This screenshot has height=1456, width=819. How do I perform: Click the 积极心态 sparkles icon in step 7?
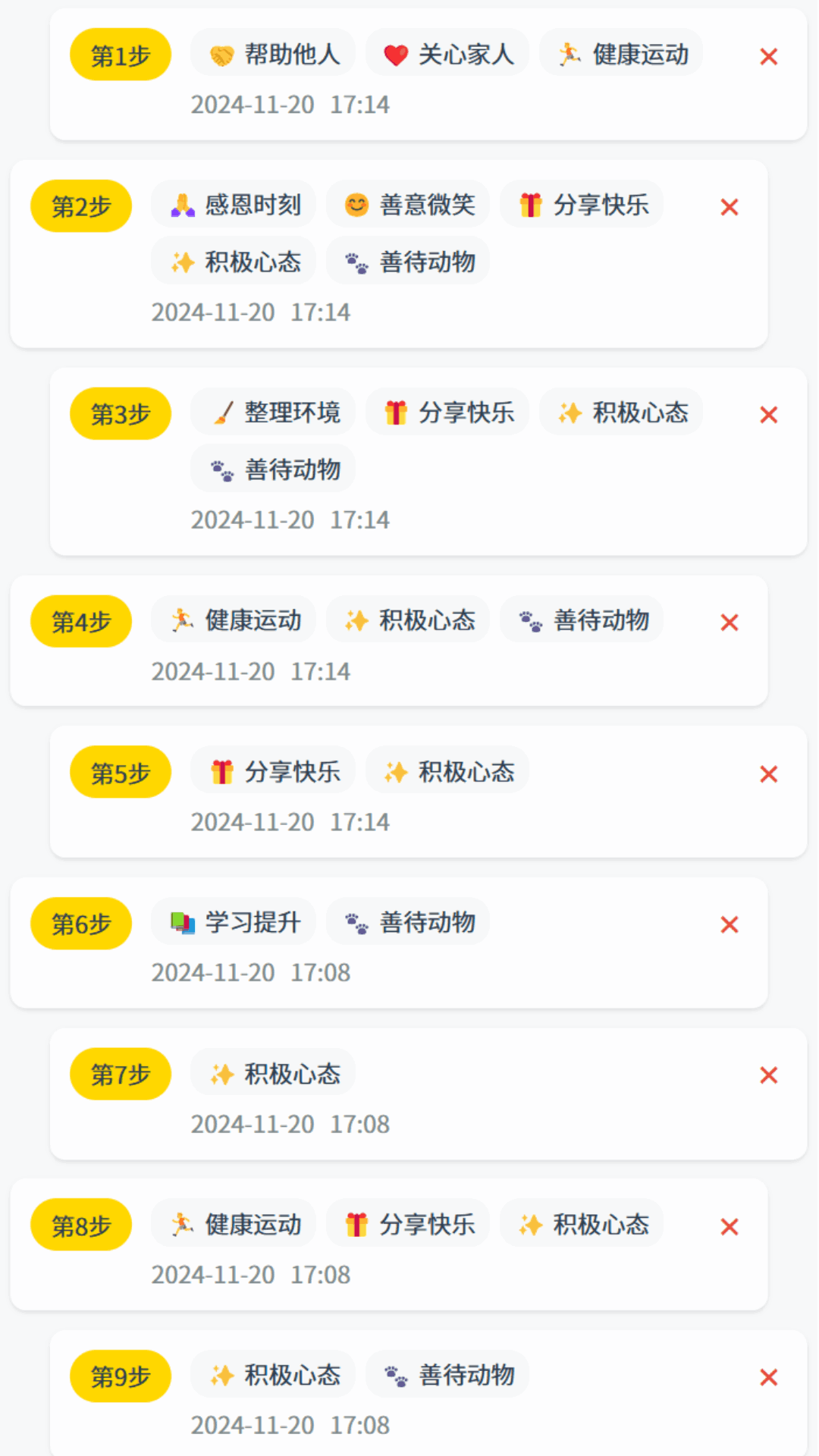[x=224, y=1073]
